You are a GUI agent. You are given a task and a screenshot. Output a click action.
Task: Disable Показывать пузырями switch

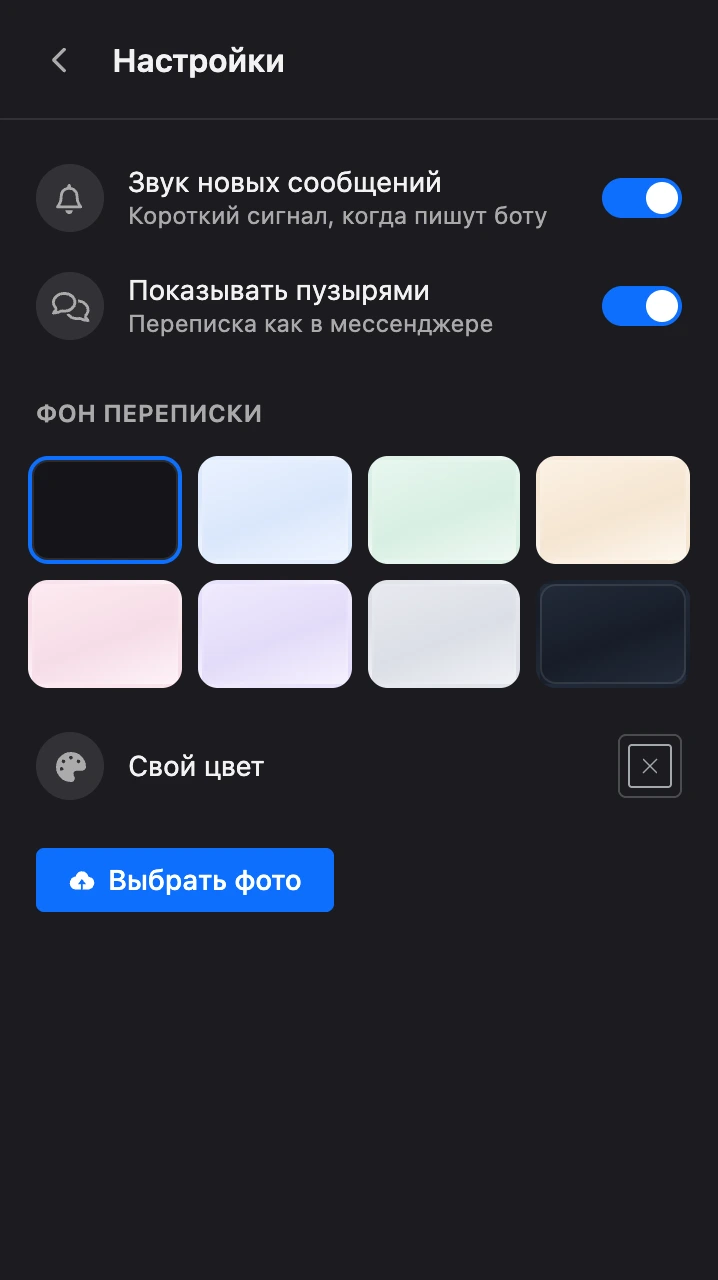642,306
